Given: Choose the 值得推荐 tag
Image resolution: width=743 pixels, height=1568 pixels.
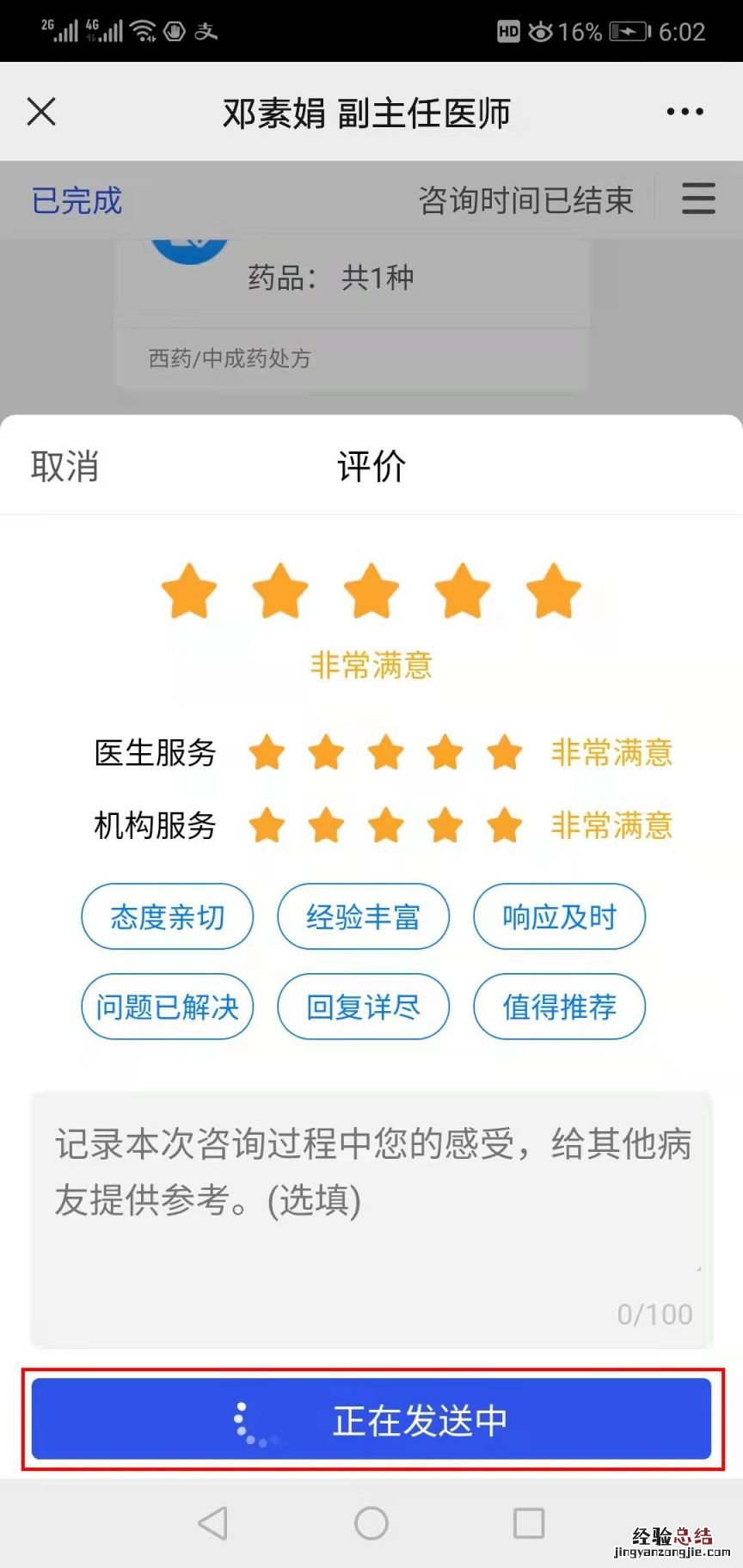Looking at the screenshot, I should pos(559,1007).
